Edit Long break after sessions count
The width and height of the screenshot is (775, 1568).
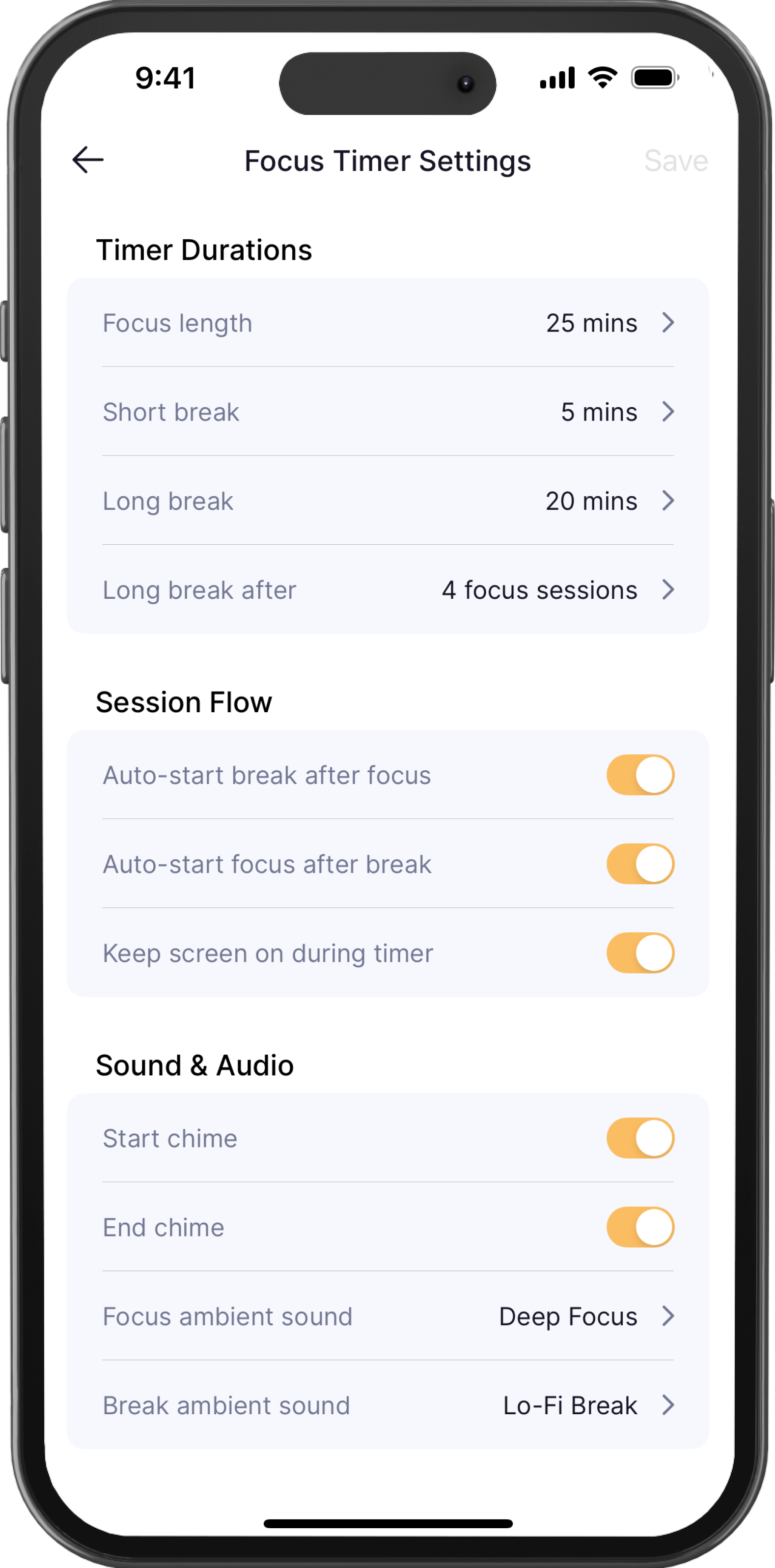[388, 589]
